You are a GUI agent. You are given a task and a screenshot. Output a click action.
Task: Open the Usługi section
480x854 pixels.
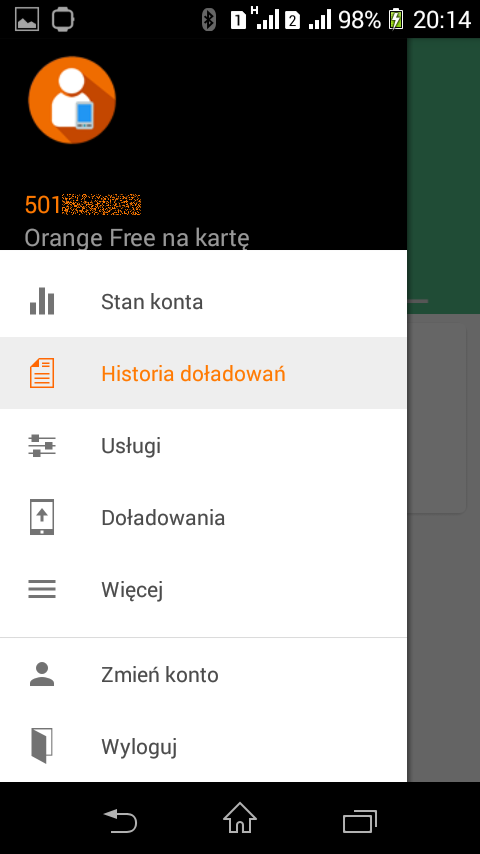coord(203,445)
